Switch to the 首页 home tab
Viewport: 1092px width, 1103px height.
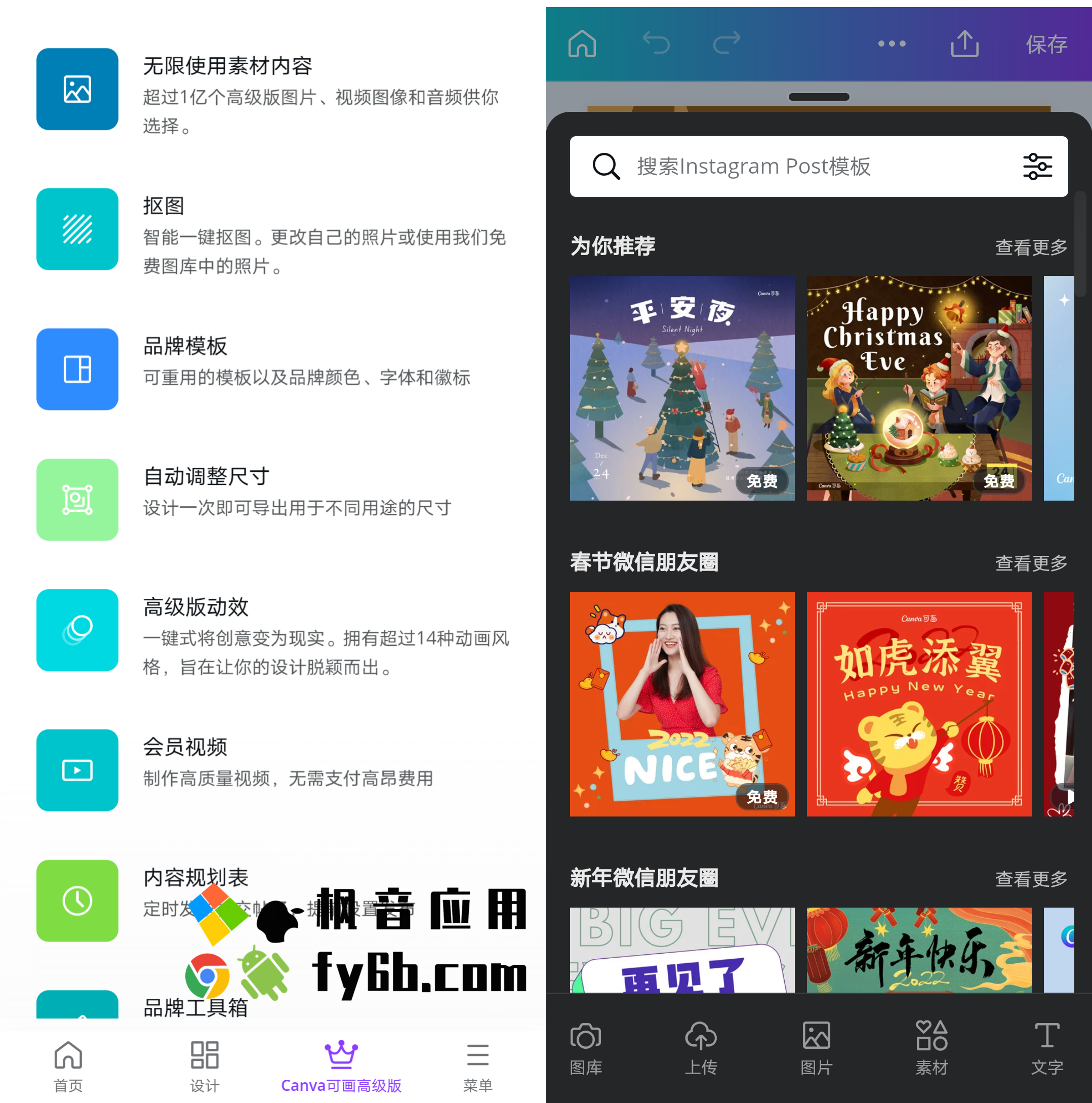point(68,1066)
